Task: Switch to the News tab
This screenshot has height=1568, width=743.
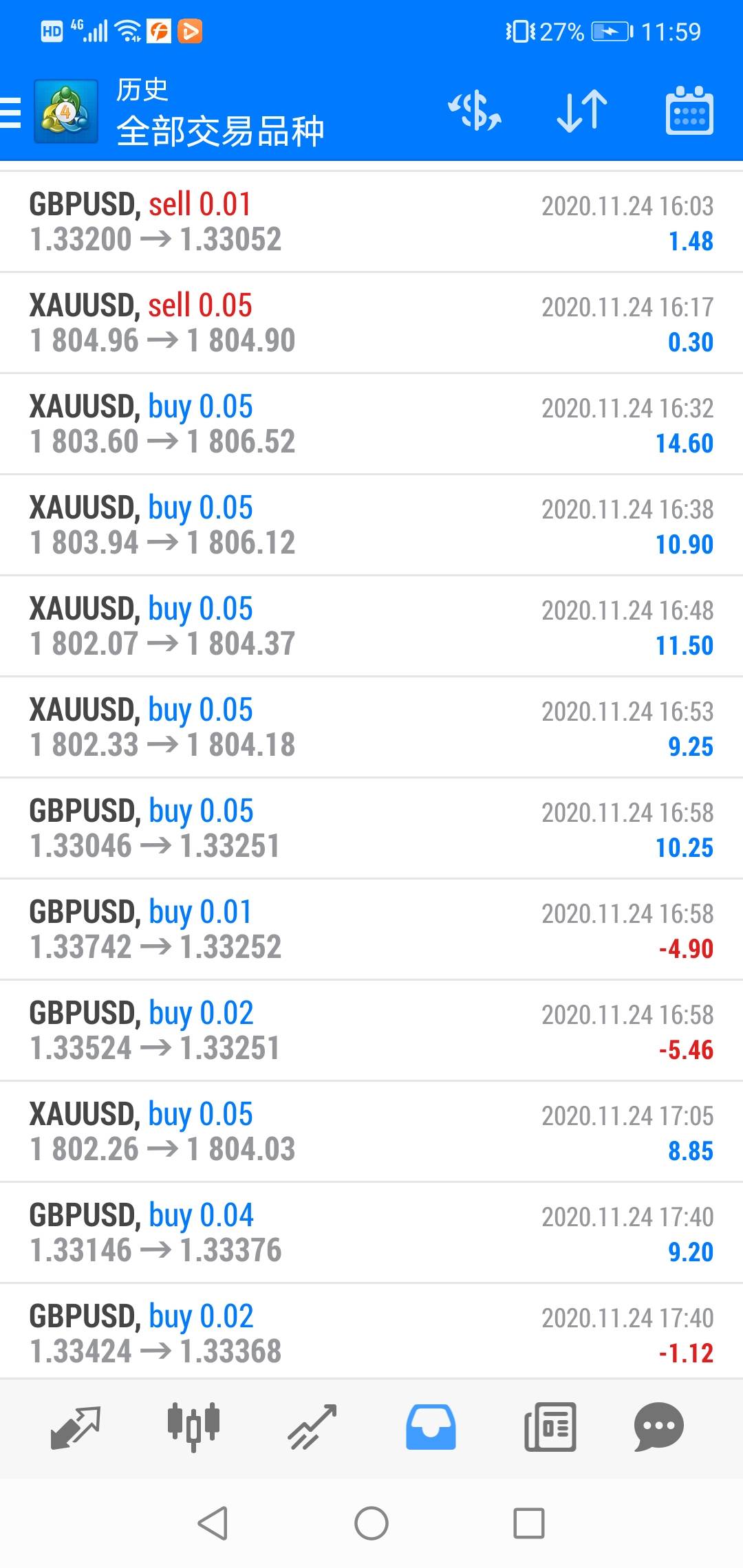Action: (550, 1427)
